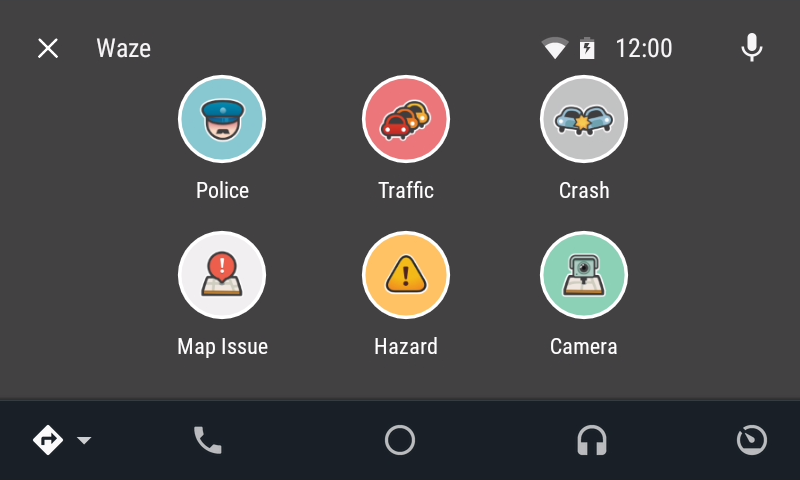
Task: Activate the voice microphone
Action: [752, 48]
